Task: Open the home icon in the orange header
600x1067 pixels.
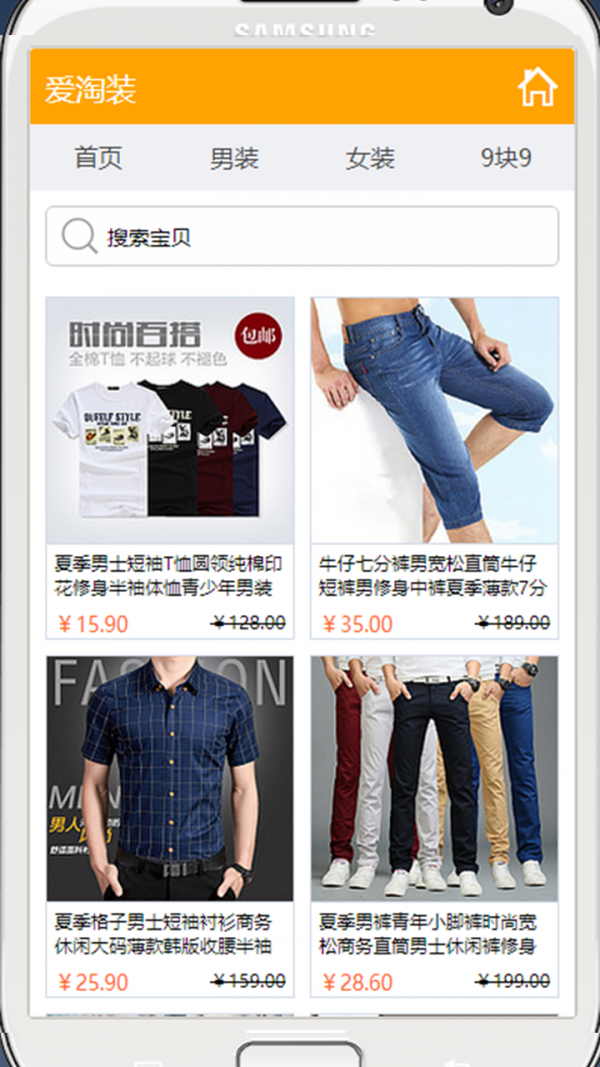Action: [x=537, y=88]
